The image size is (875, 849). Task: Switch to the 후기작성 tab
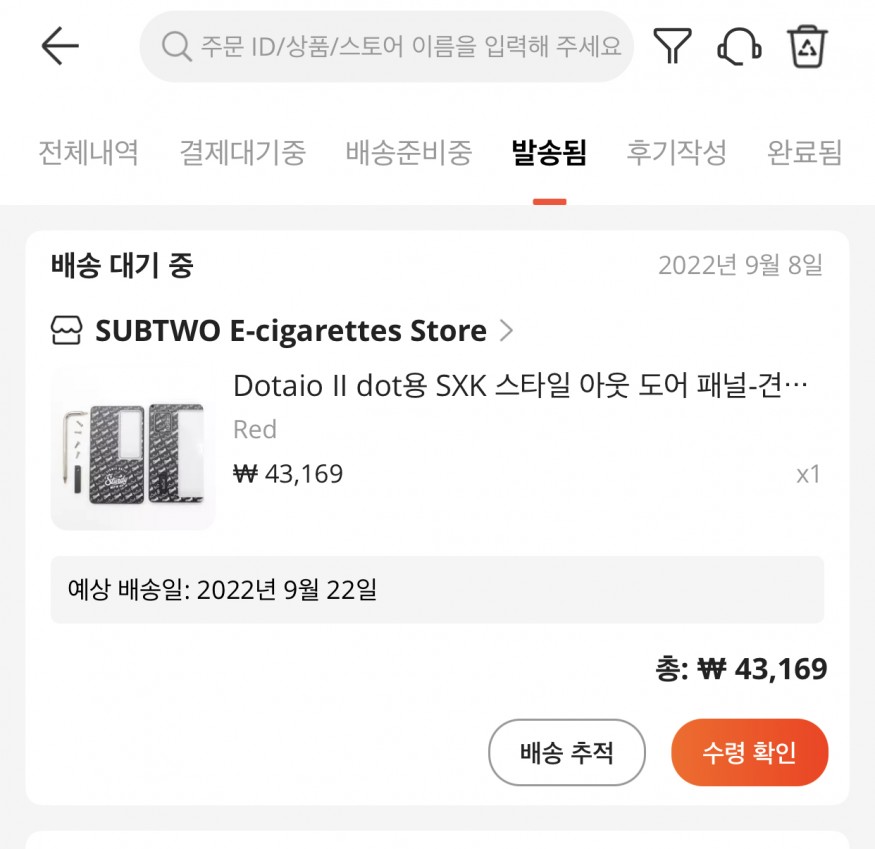click(676, 153)
